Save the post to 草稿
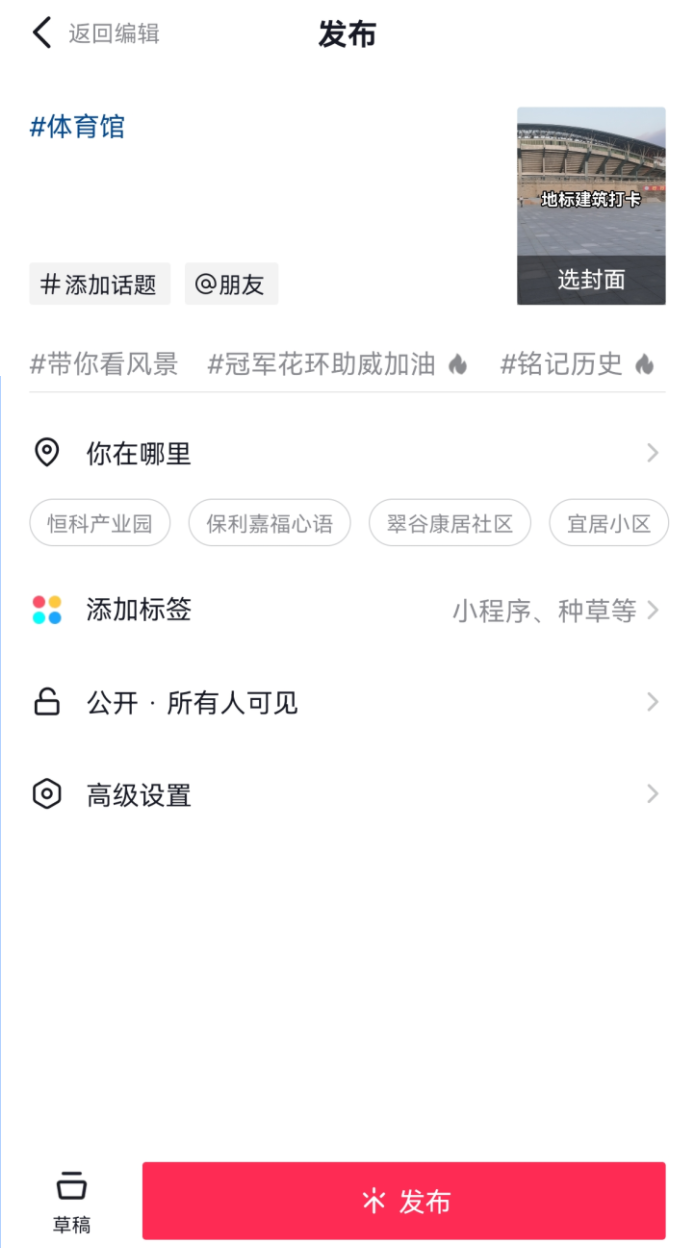Screen dimensions: 676x1248 click(71, 1201)
